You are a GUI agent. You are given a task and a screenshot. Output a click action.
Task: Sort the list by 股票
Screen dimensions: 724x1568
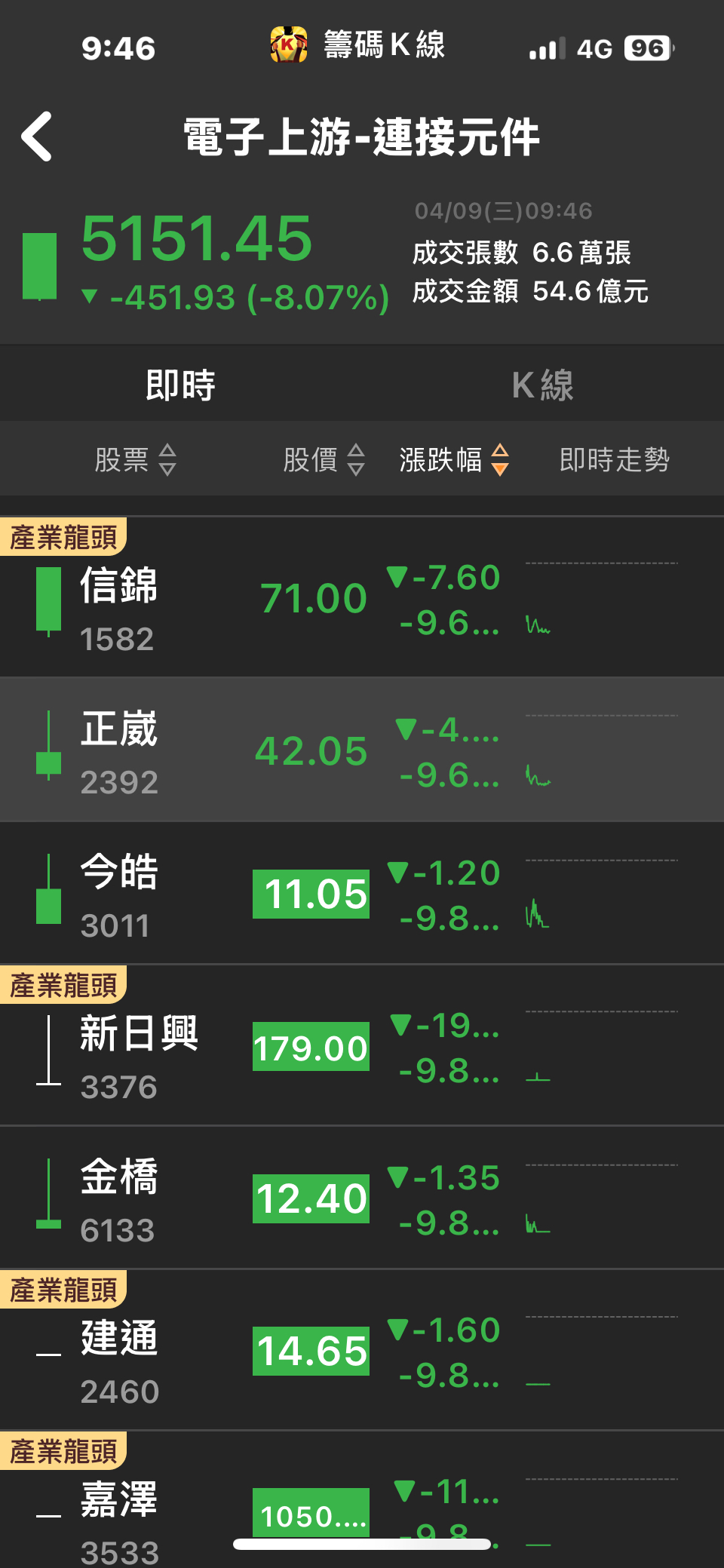coord(136,459)
